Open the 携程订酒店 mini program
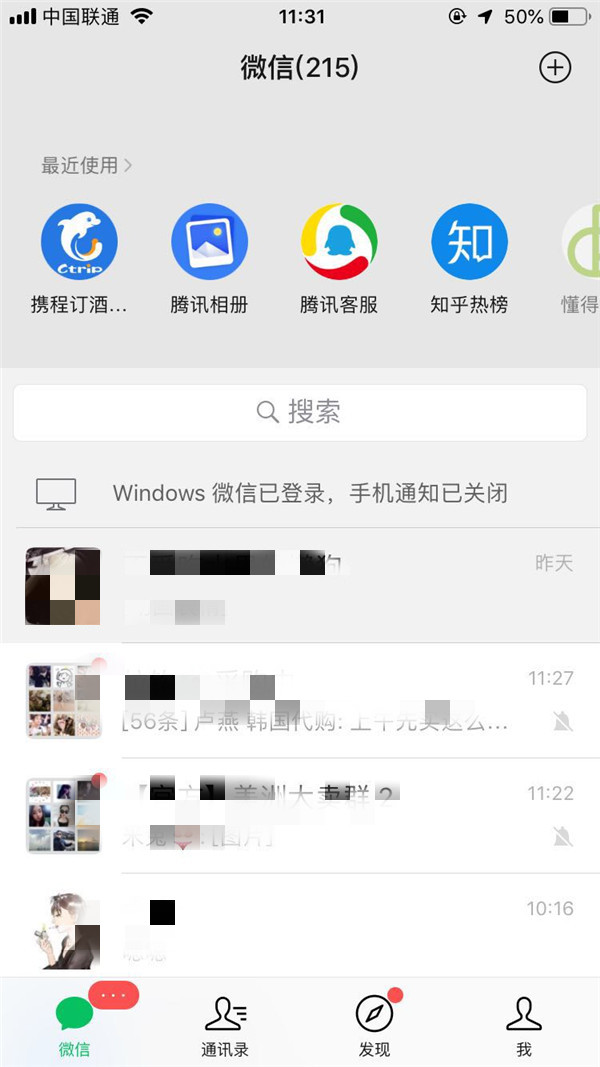 pyautogui.click(x=79, y=243)
